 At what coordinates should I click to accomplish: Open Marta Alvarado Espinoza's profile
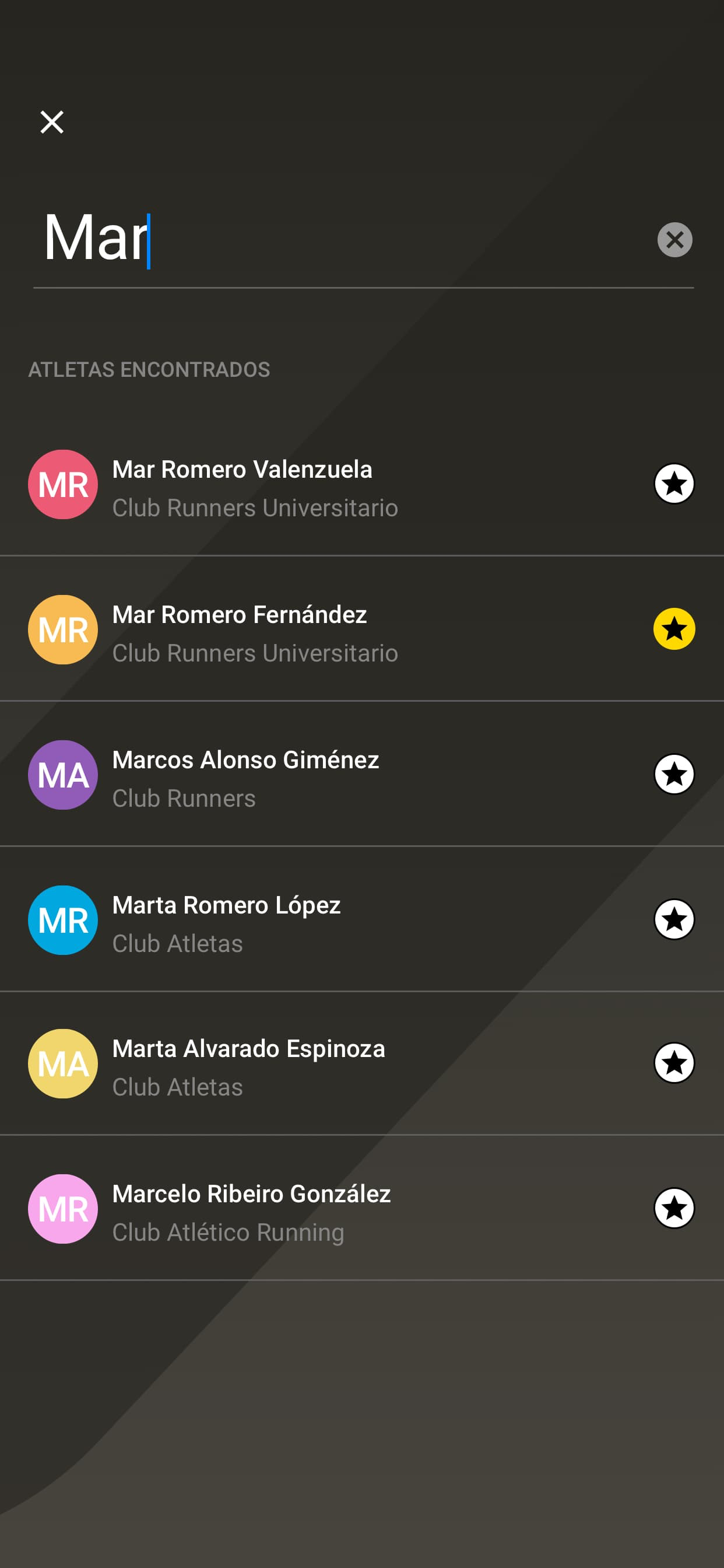click(362, 1063)
